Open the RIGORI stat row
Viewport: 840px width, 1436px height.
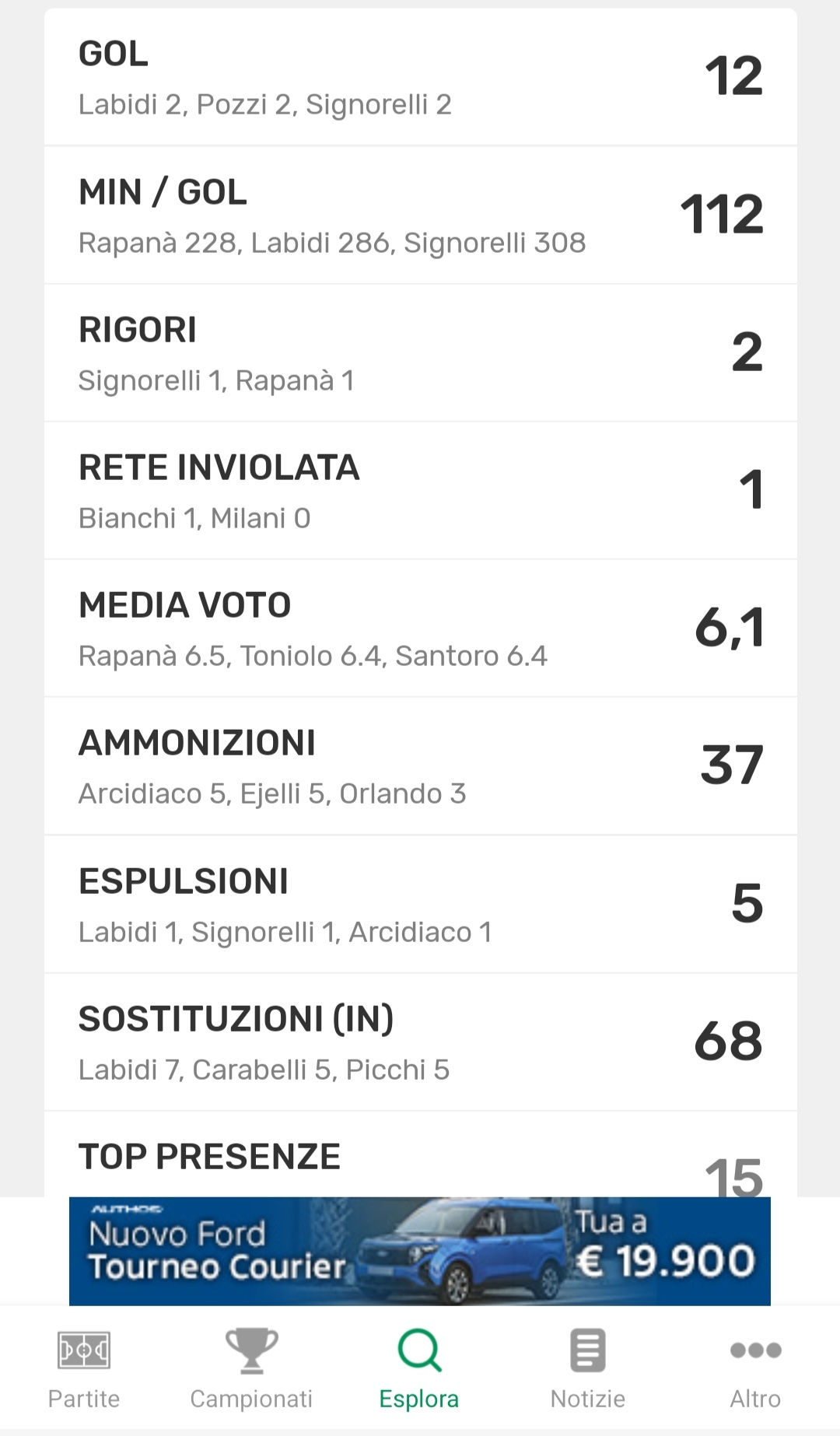click(x=420, y=353)
